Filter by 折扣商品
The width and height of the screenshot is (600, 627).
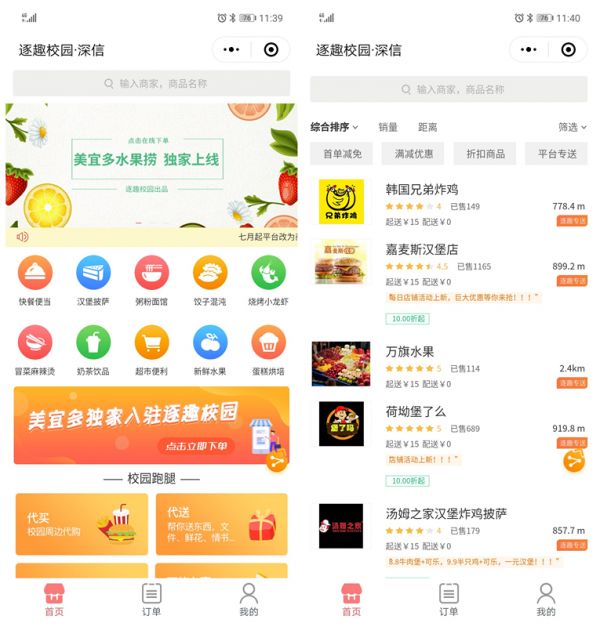point(485,153)
